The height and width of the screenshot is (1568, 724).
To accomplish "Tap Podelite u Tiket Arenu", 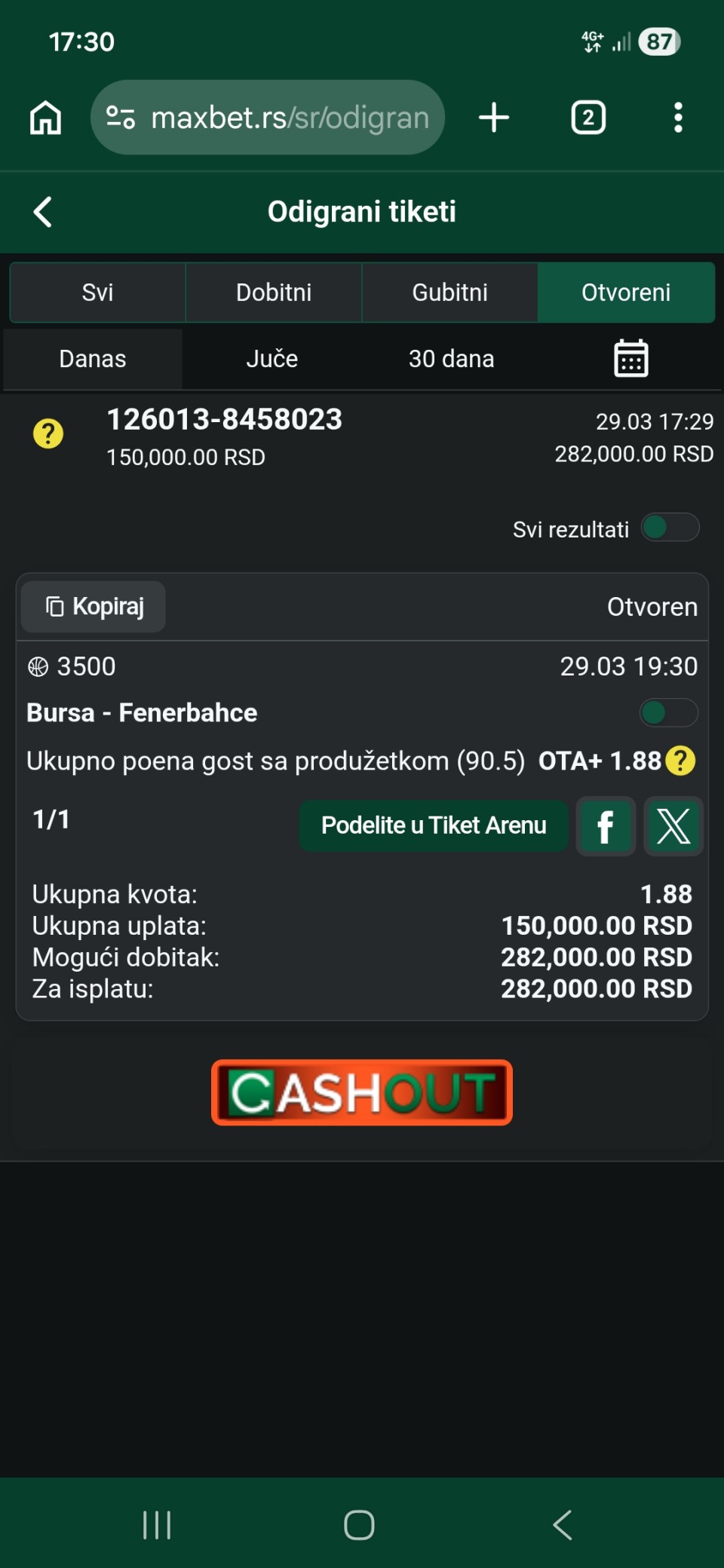I will [x=434, y=825].
